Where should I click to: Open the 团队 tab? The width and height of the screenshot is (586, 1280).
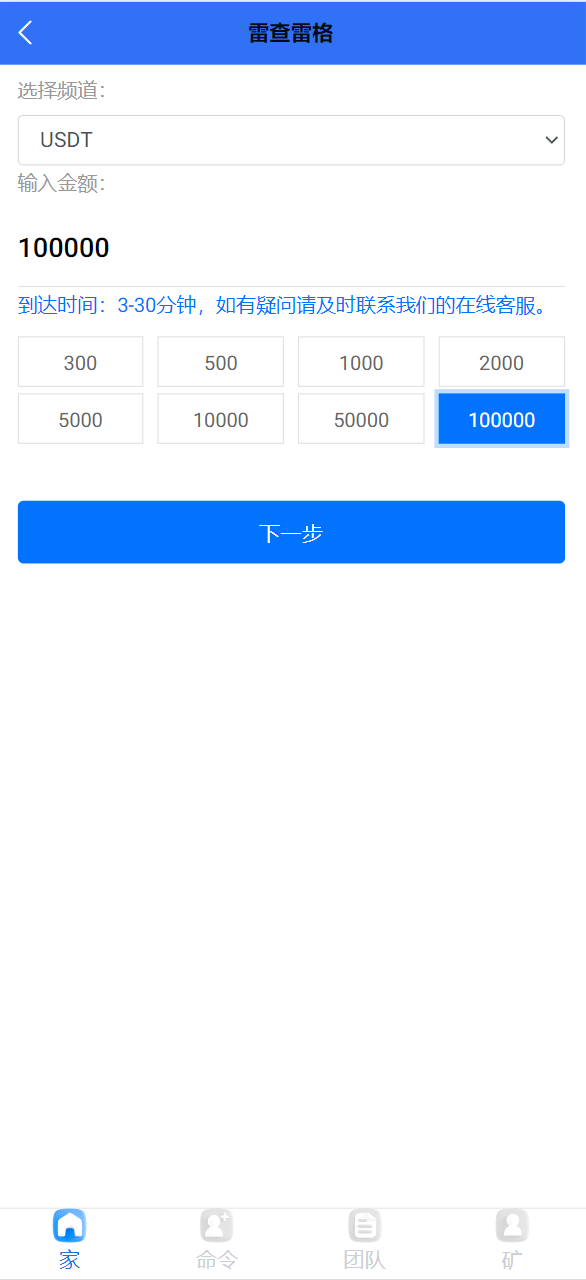[x=364, y=1240]
